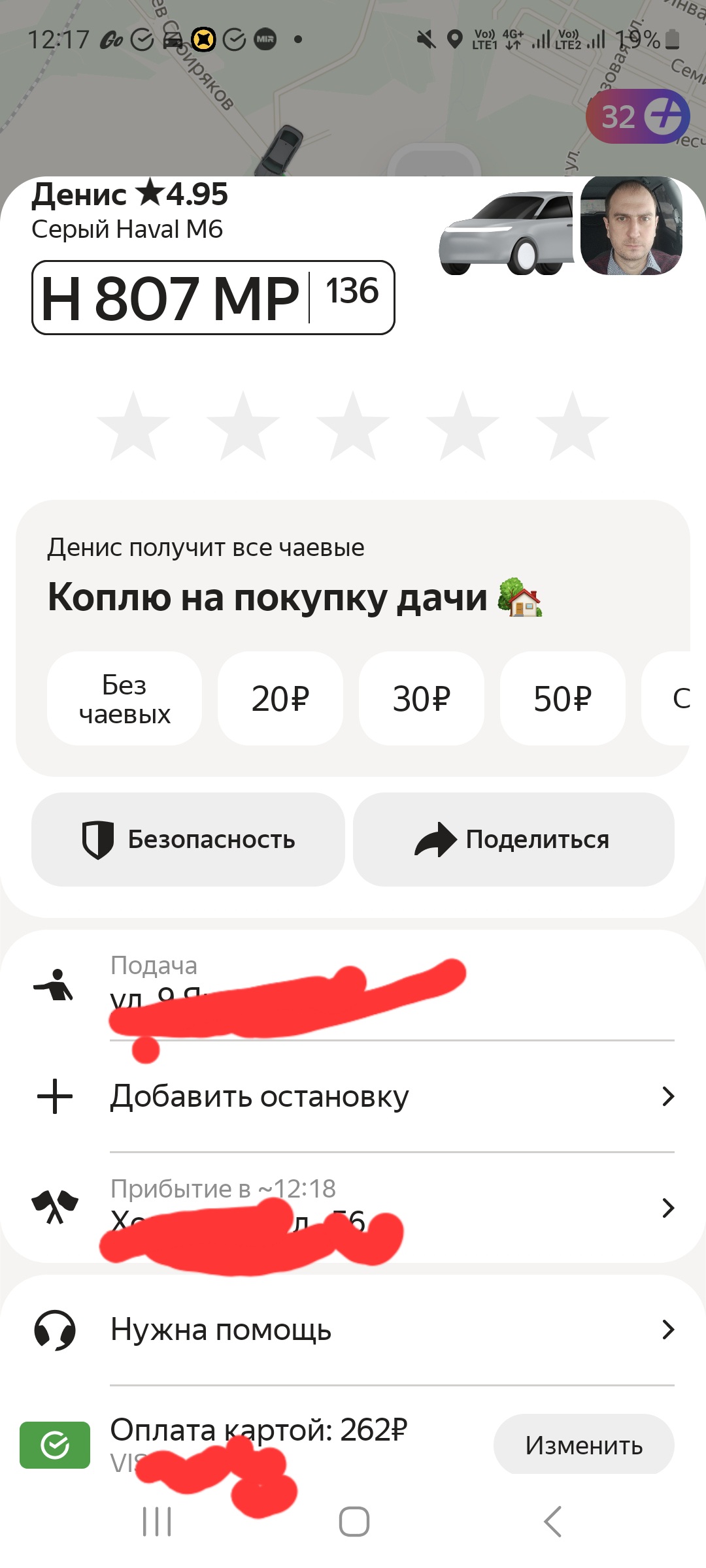Pick the 50₽ tip amount

tap(562, 698)
